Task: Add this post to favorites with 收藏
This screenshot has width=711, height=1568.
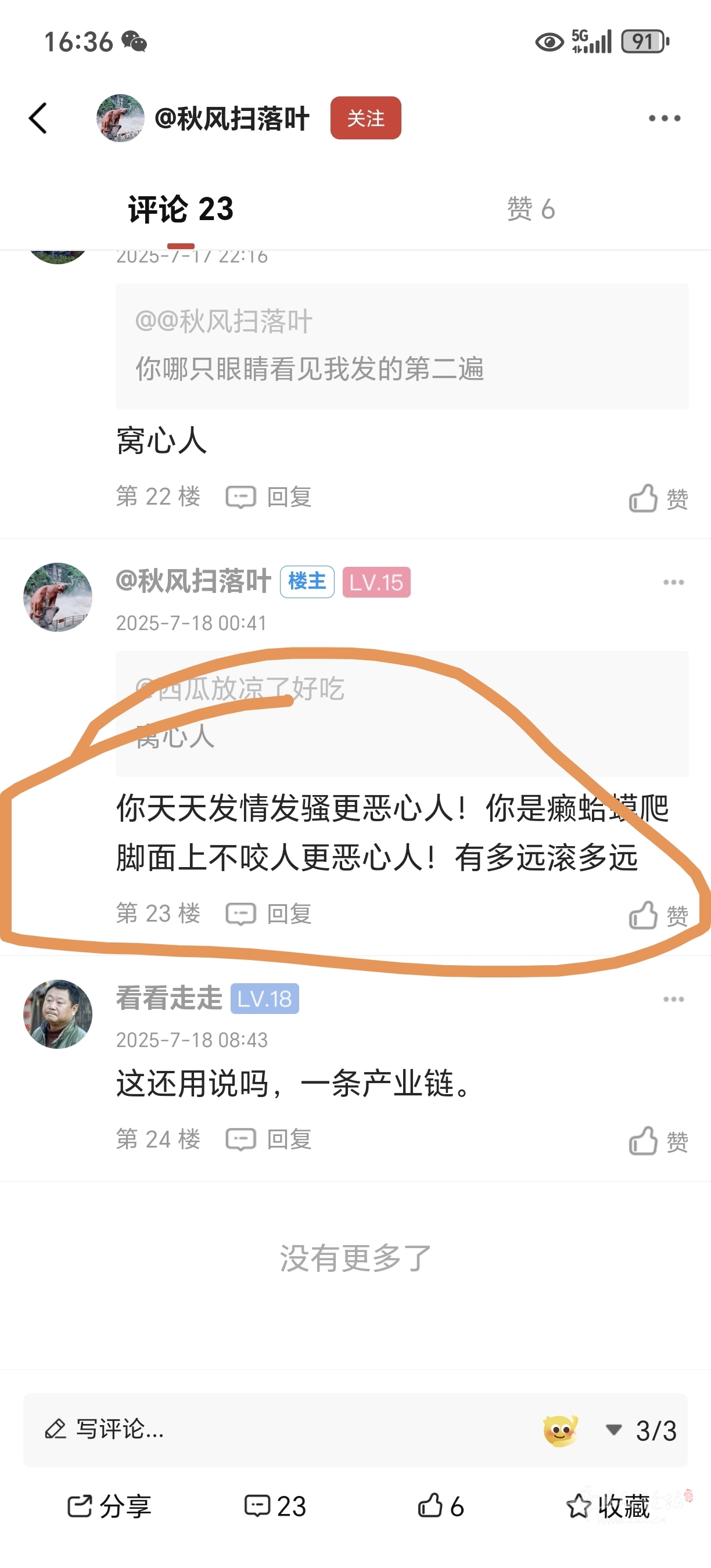Action: [609, 1506]
